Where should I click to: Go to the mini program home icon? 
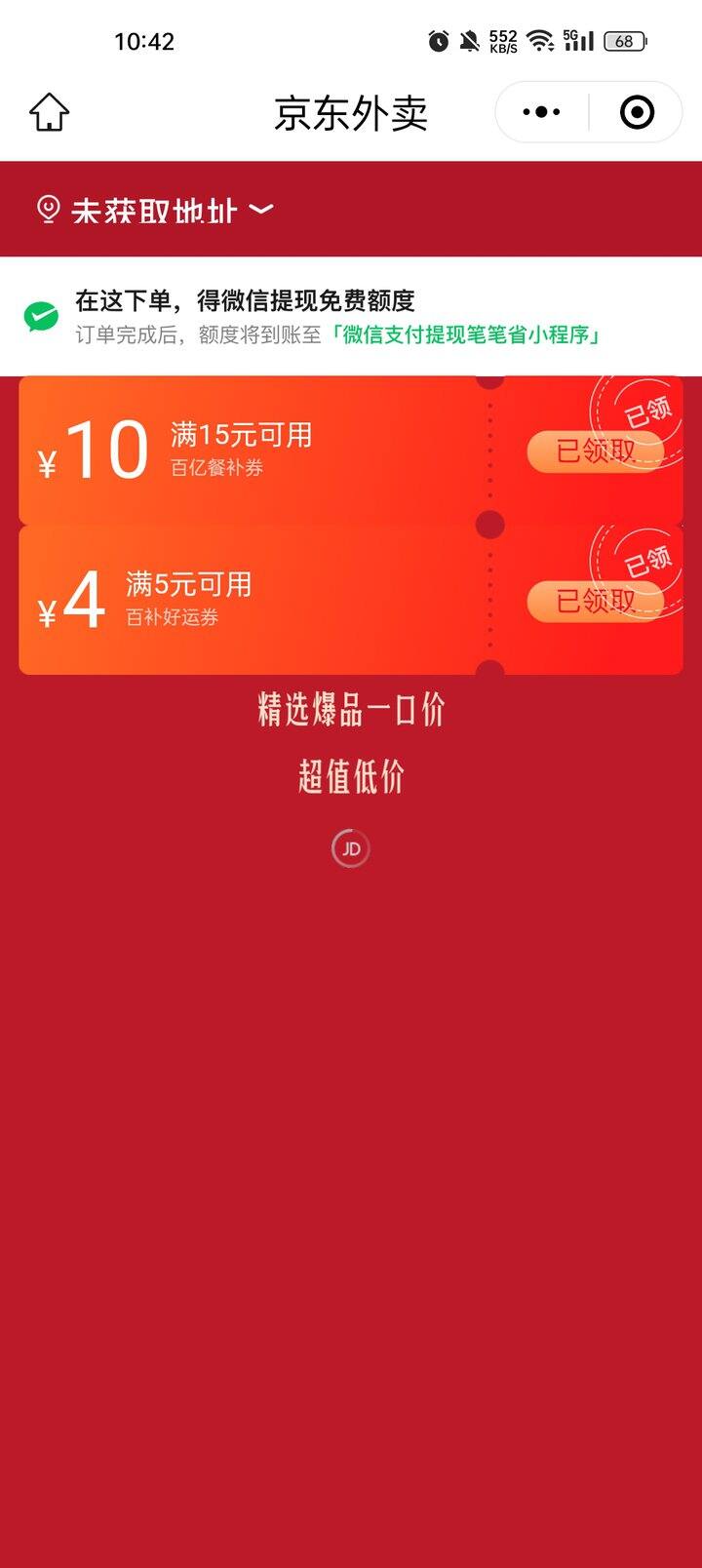click(50, 112)
